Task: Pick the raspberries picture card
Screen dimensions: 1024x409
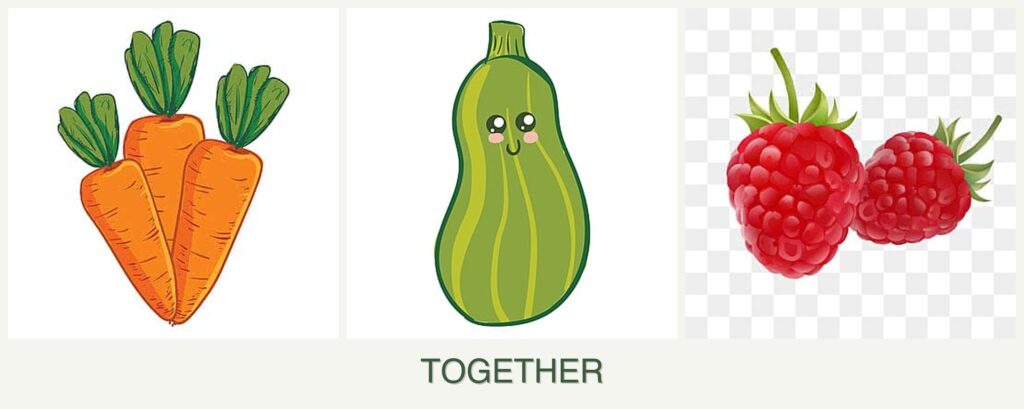Action: pos(850,174)
